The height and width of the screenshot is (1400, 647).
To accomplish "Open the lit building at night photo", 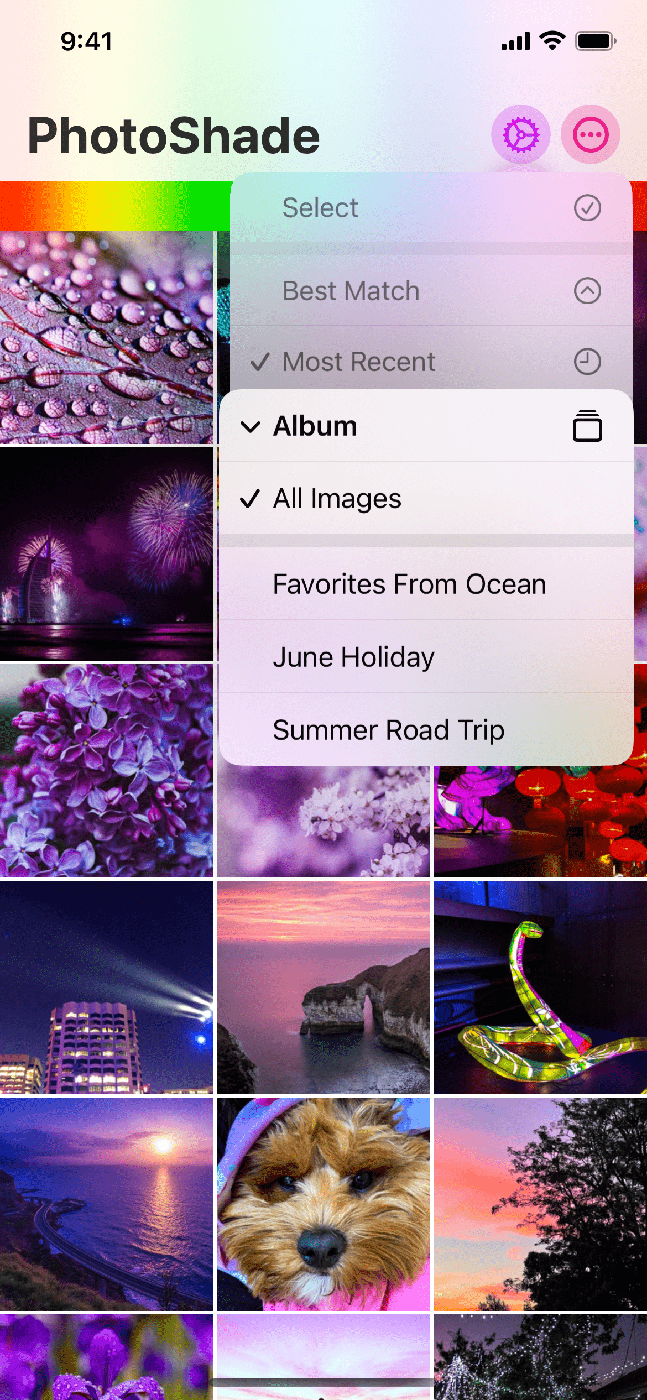I will click(x=106, y=987).
